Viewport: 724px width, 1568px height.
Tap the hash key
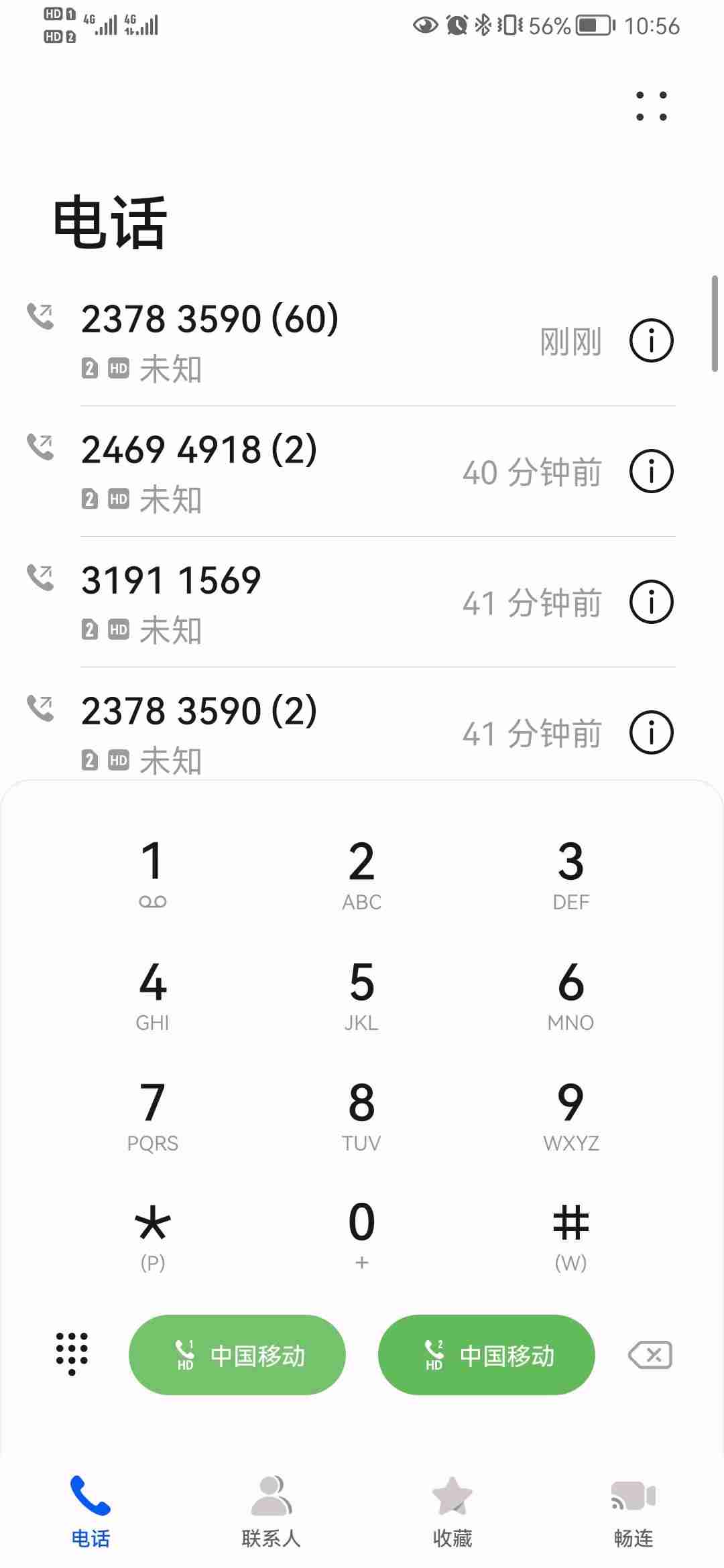coord(570,1234)
